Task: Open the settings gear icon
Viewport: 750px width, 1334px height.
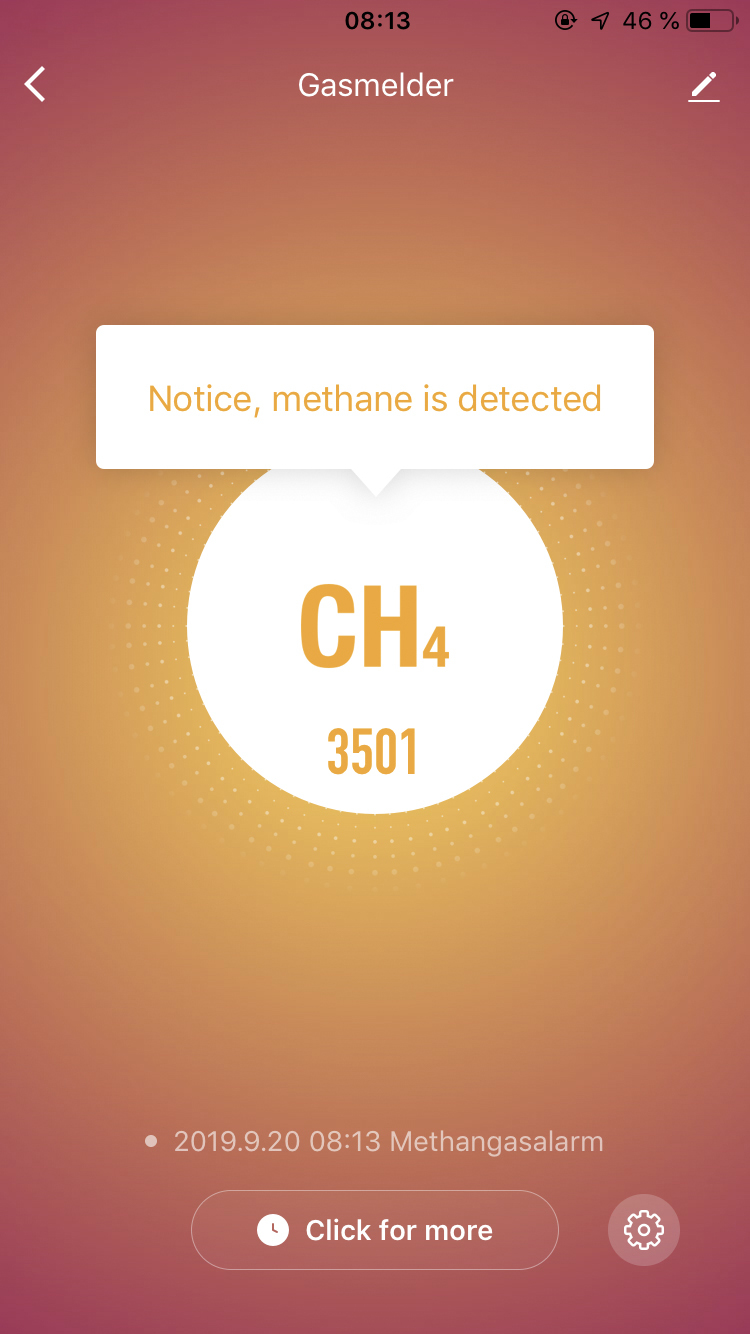Action: (x=643, y=1229)
